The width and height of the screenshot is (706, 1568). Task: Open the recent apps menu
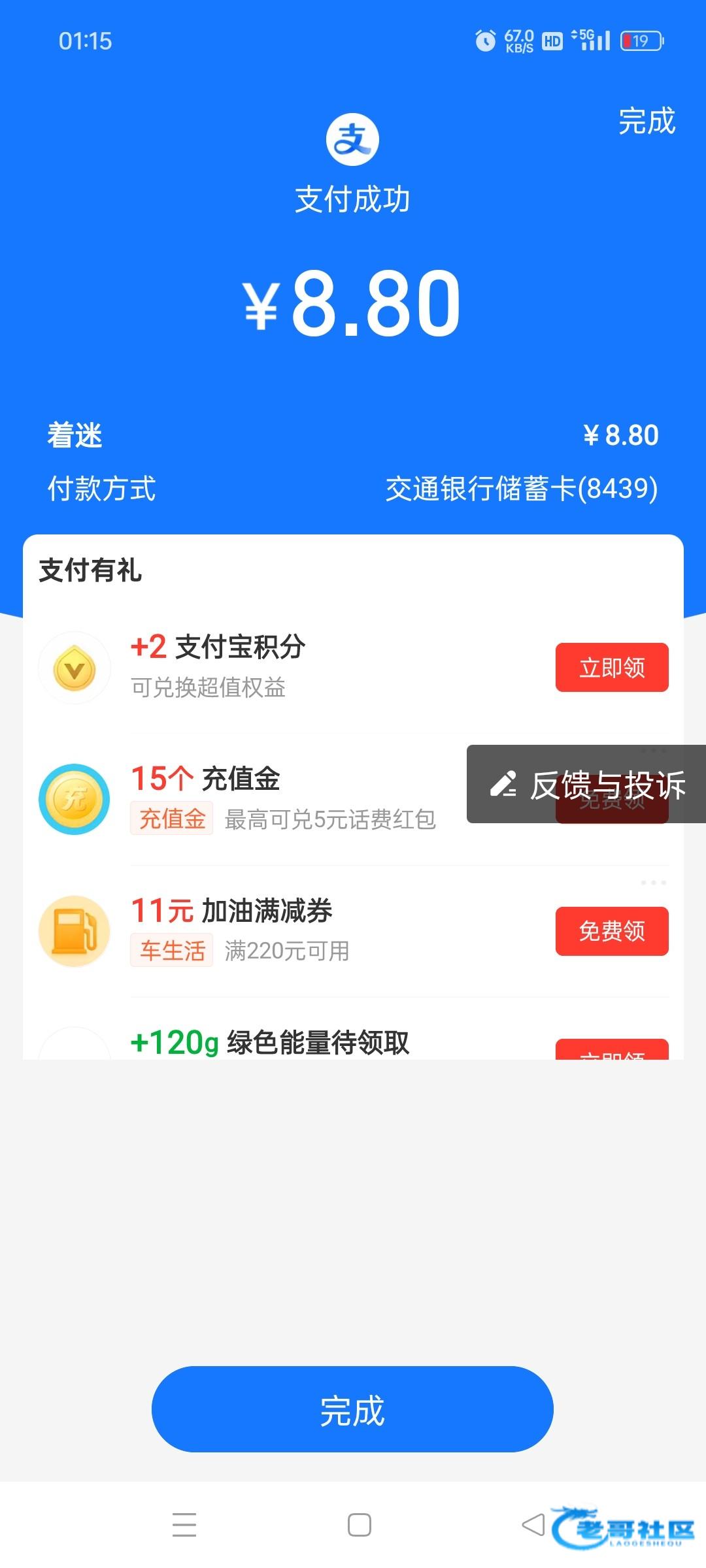[x=184, y=1525]
